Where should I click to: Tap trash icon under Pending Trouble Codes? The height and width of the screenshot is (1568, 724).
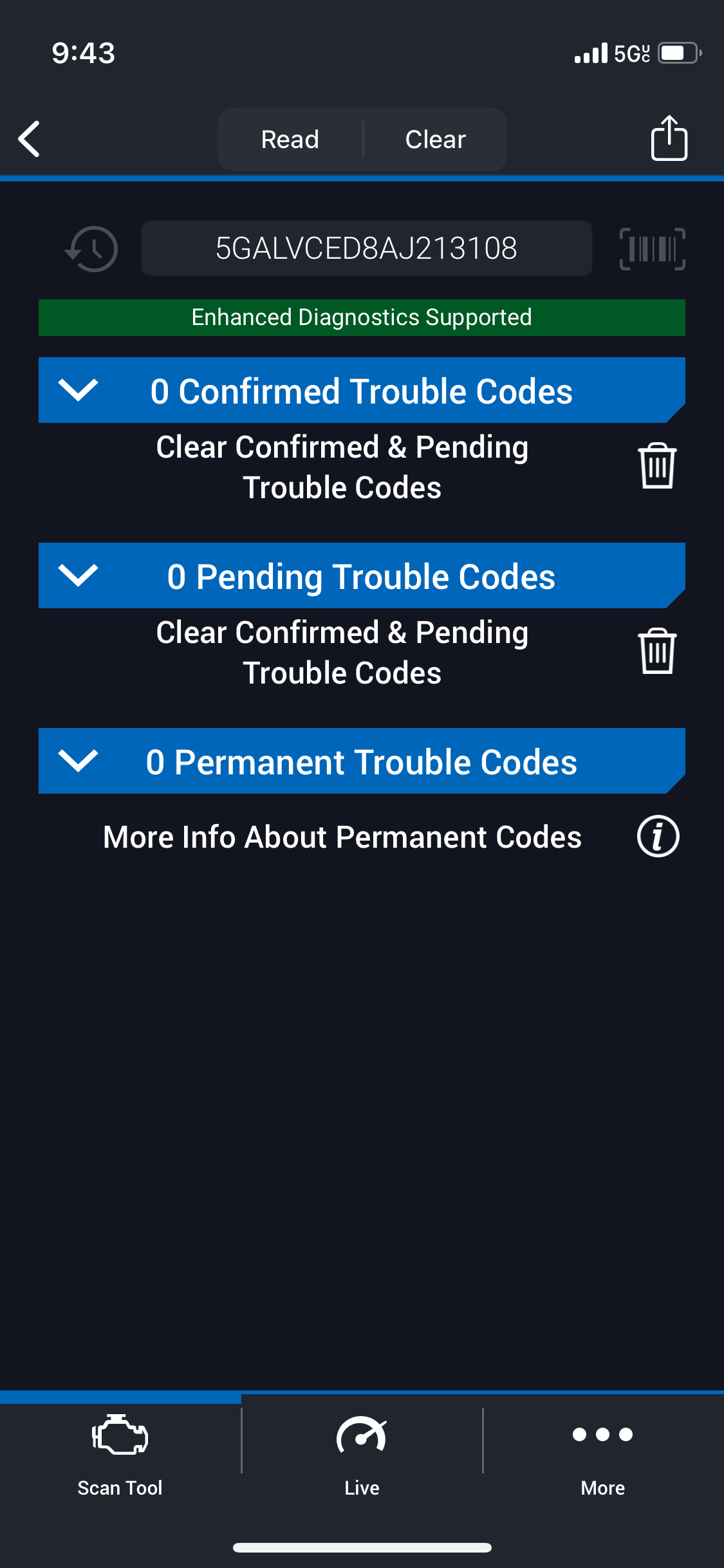tap(657, 651)
